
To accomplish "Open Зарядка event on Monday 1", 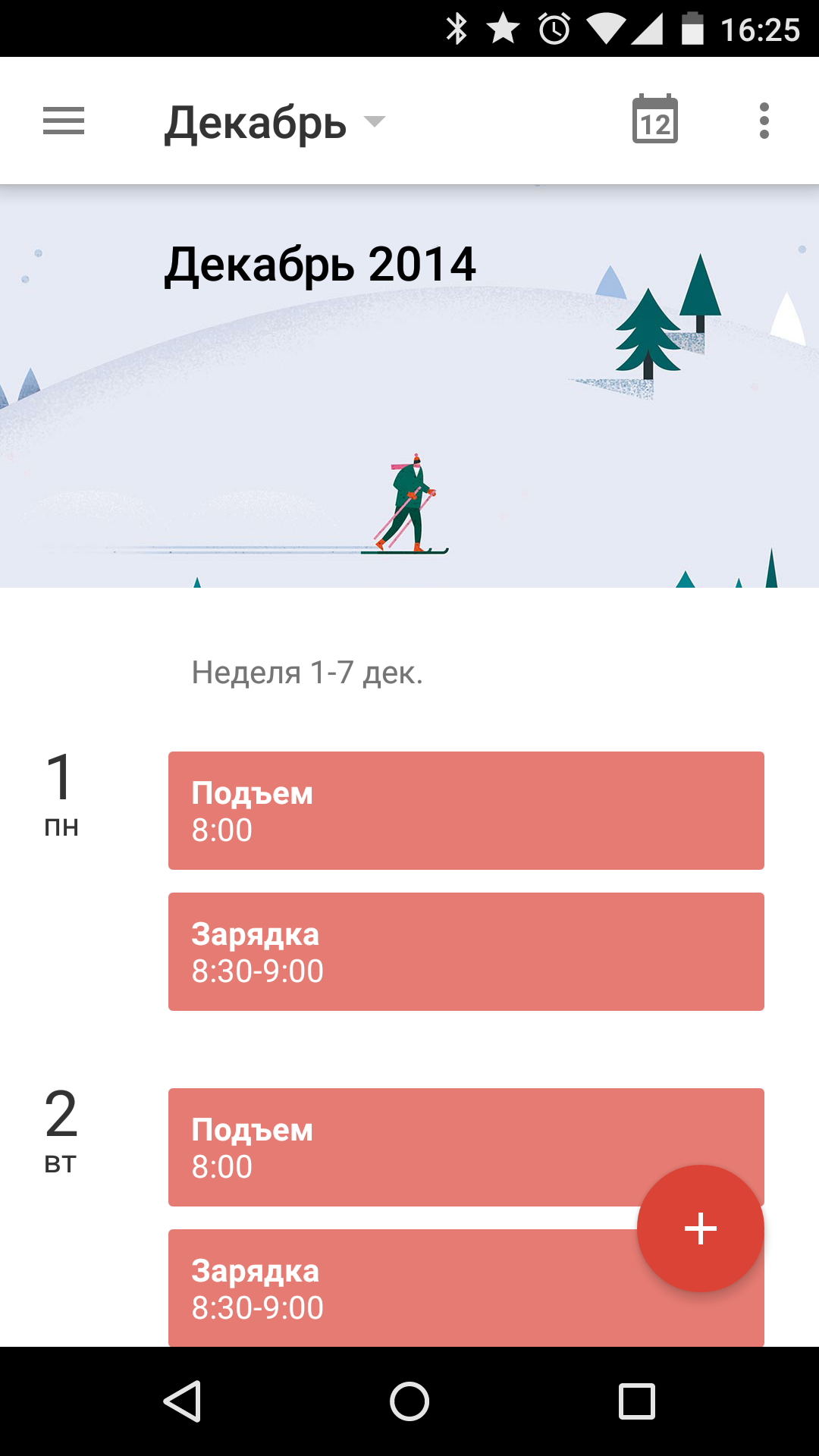I will click(x=466, y=951).
